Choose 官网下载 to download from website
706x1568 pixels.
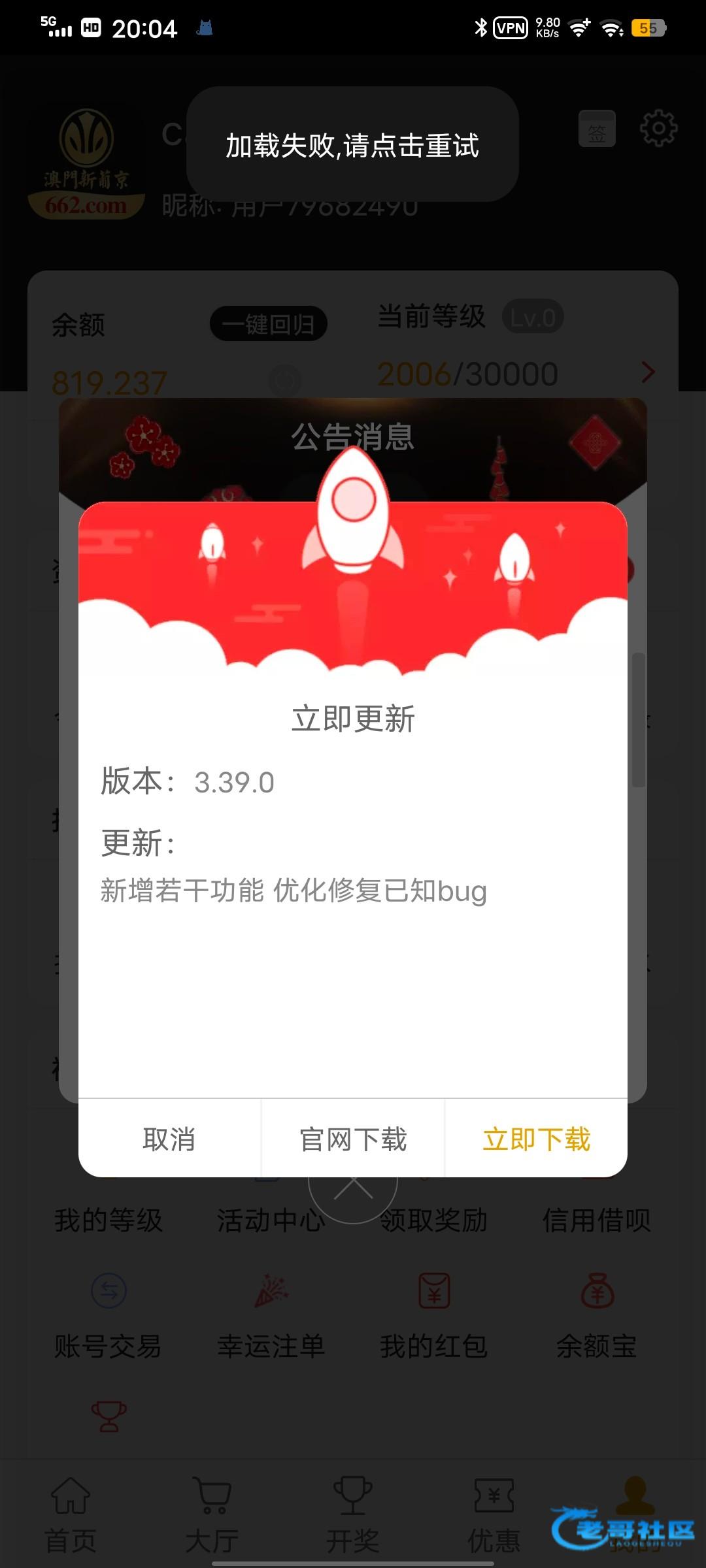tap(353, 1139)
